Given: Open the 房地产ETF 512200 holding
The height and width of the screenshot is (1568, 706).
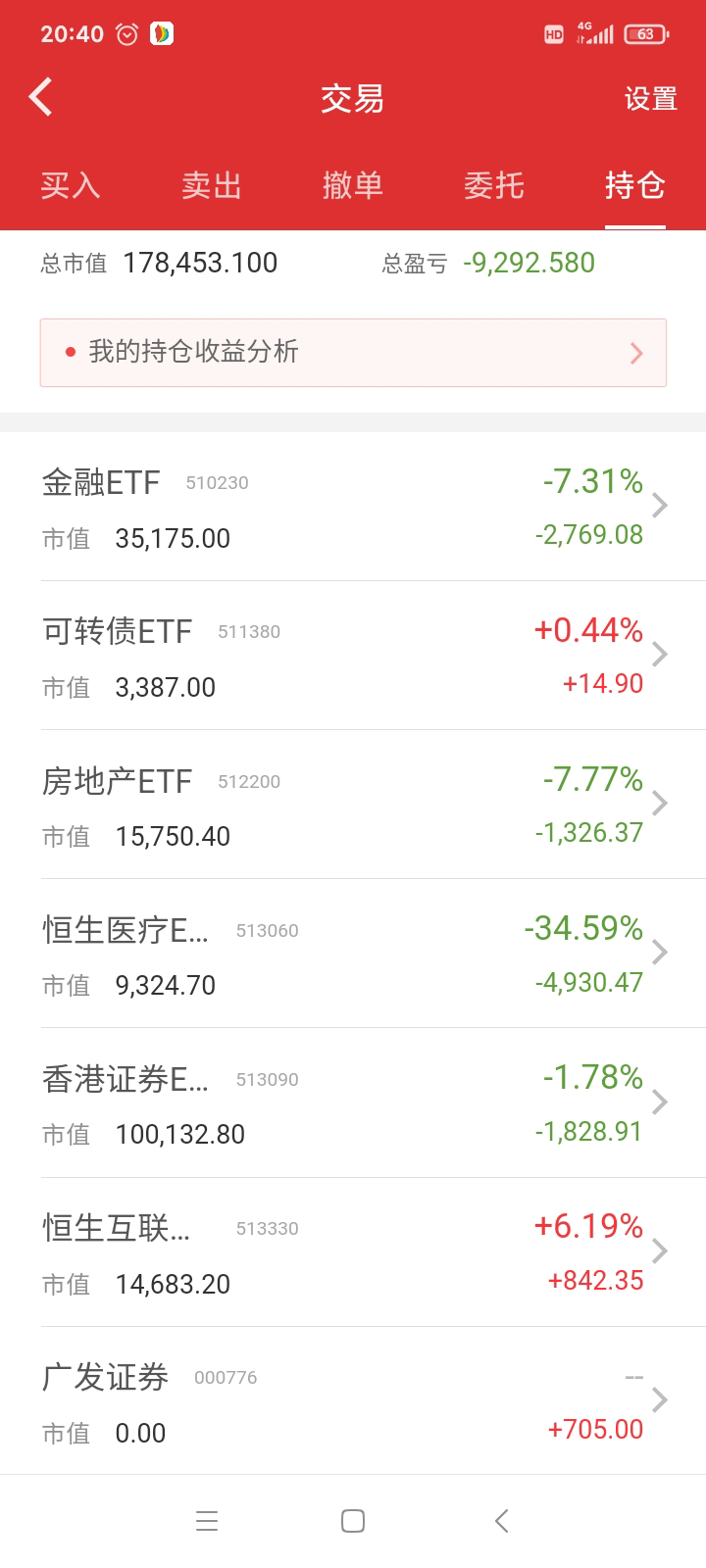Looking at the screenshot, I should 353,806.
